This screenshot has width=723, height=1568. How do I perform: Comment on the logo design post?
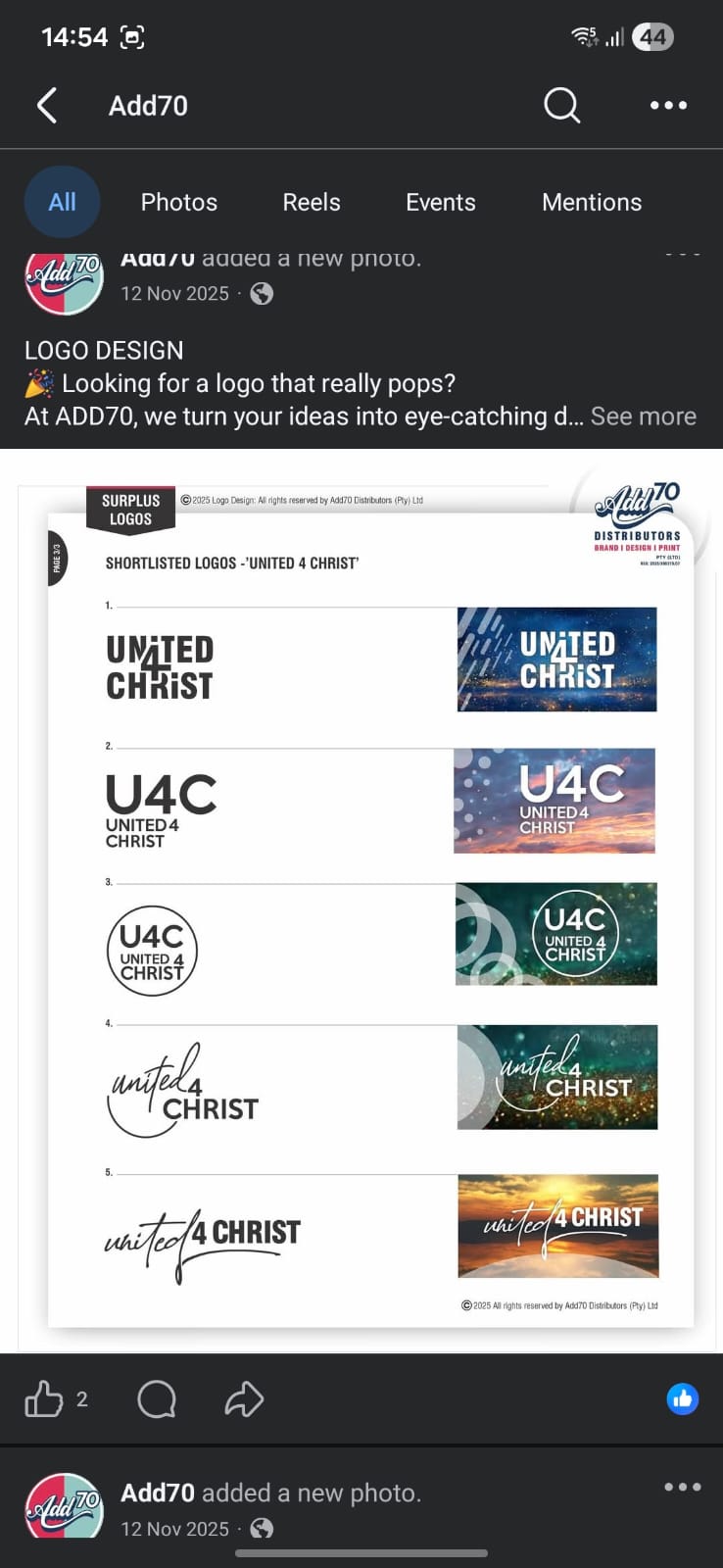[157, 1399]
